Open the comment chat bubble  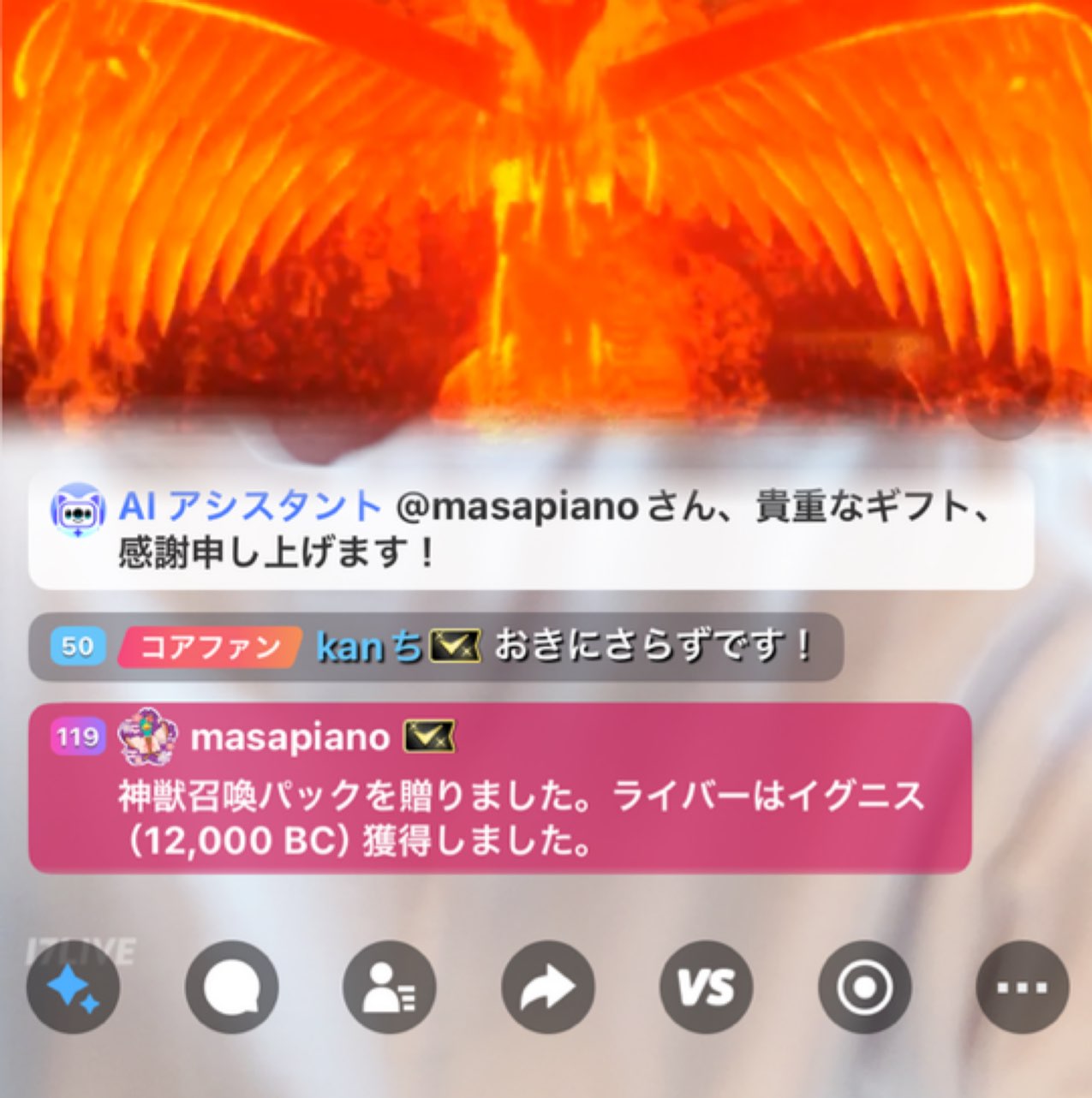point(231,987)
